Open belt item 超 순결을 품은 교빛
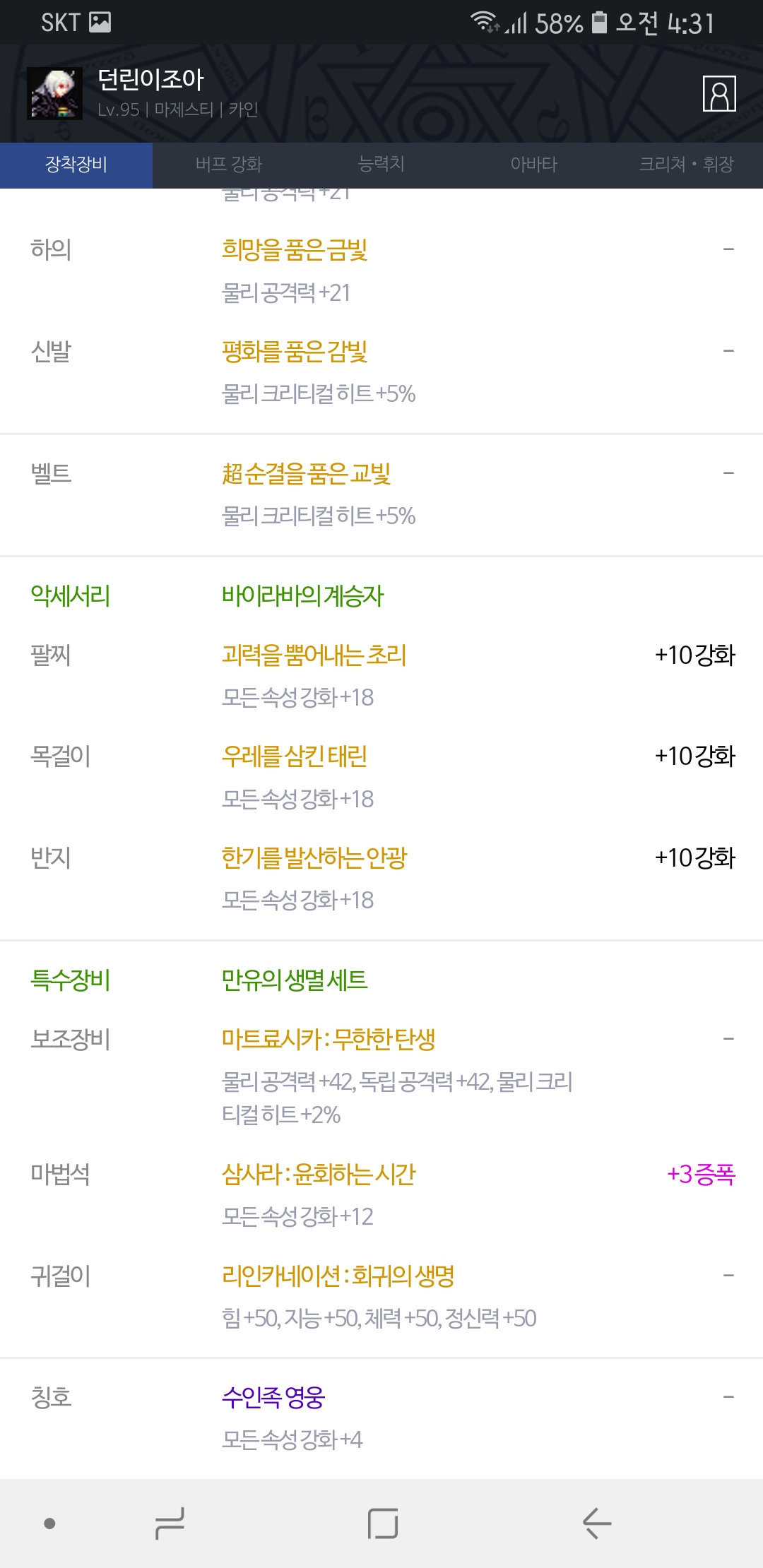 click(307, 473)
